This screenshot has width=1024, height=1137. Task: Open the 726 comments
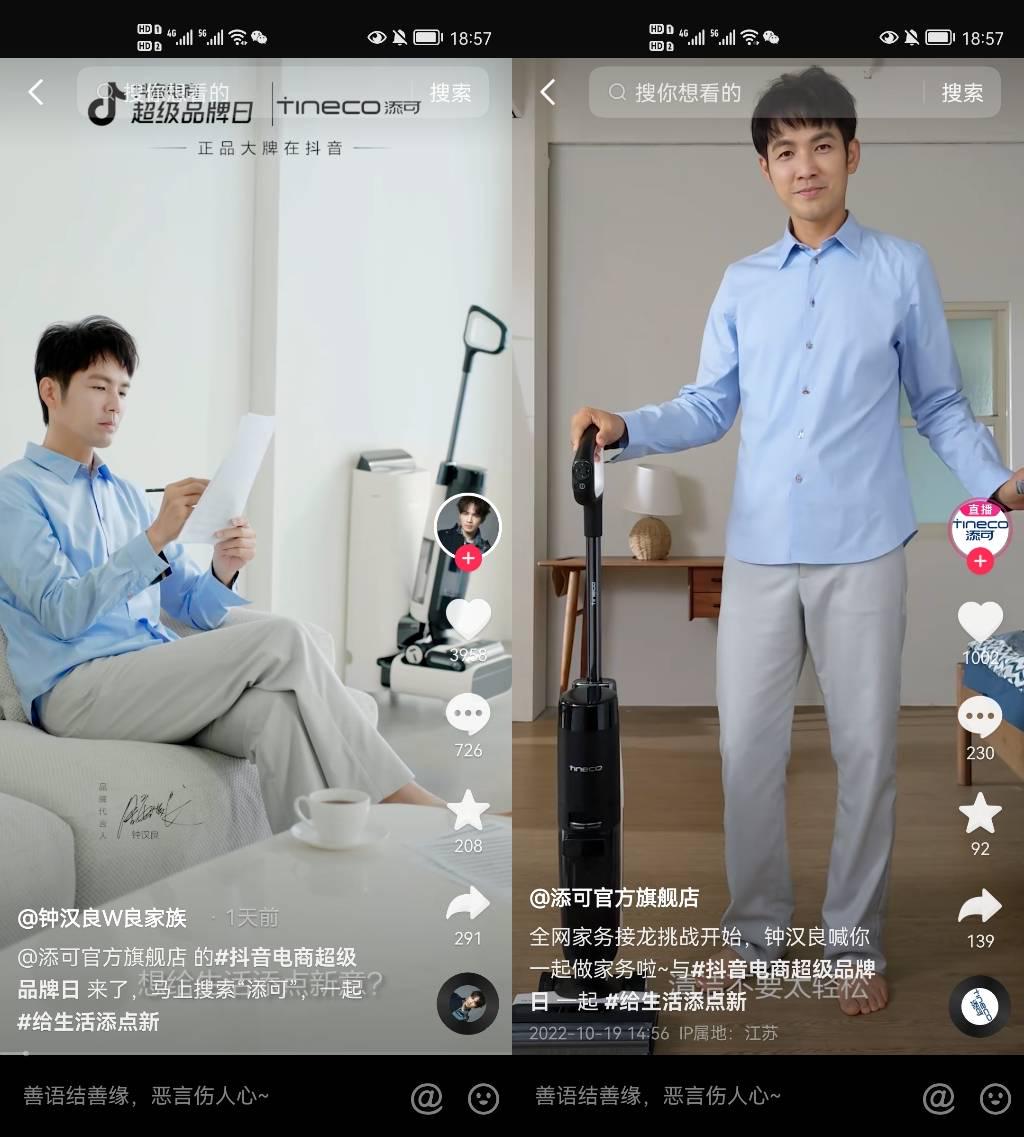point(468,716)
